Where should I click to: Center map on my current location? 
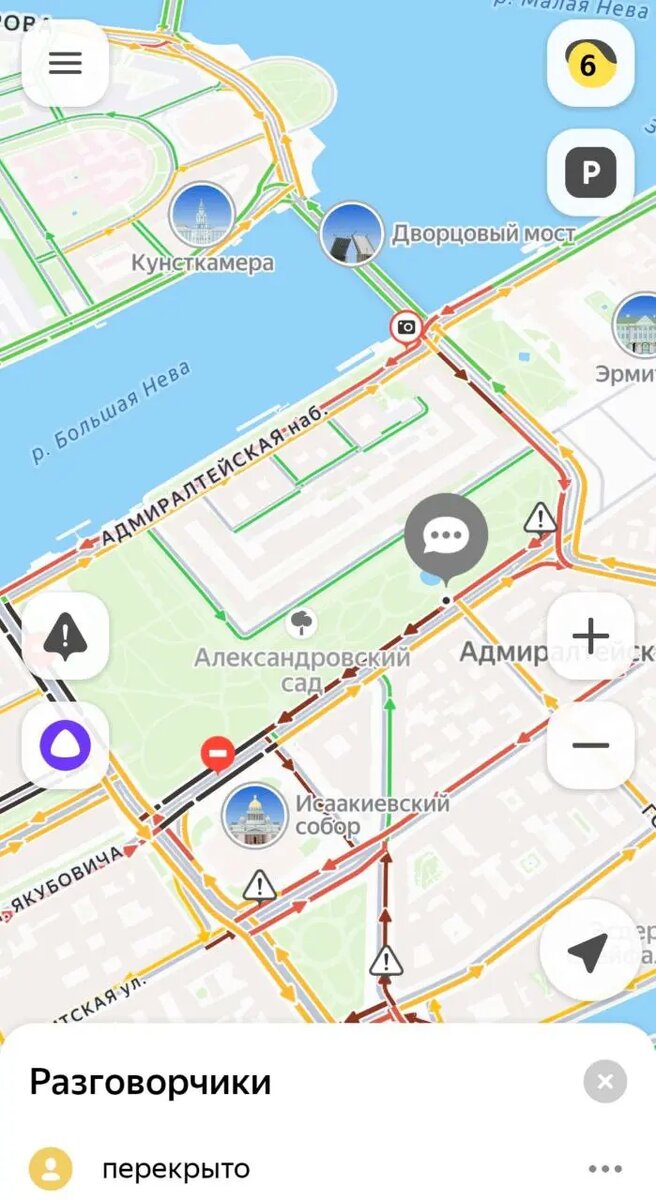click(x=589, y=952)
